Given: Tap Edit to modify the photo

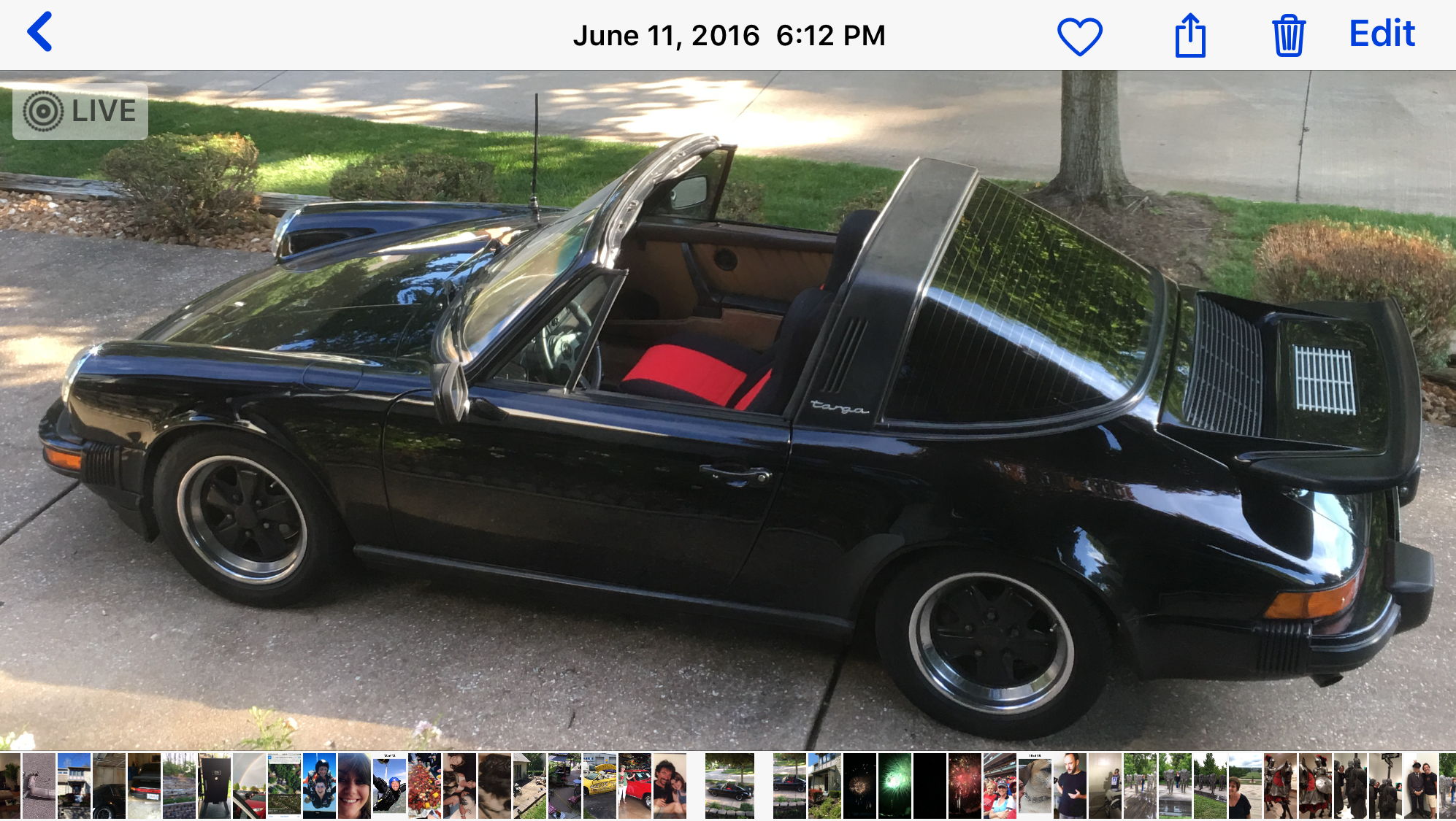Looking at the screenshot, I should (x=1382, y=34).
